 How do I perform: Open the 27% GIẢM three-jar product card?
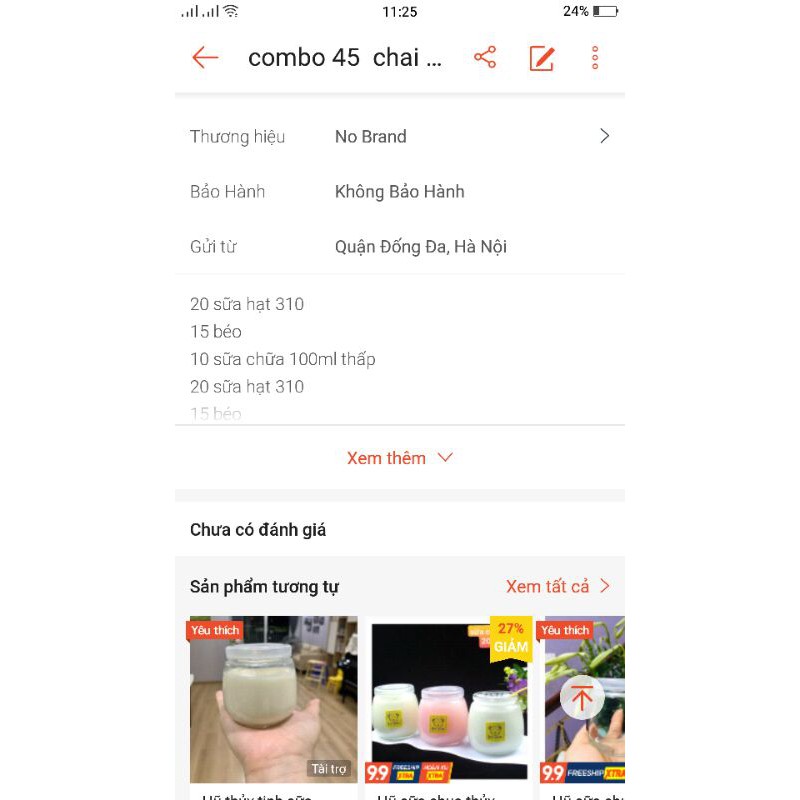[x=449, y=702]
